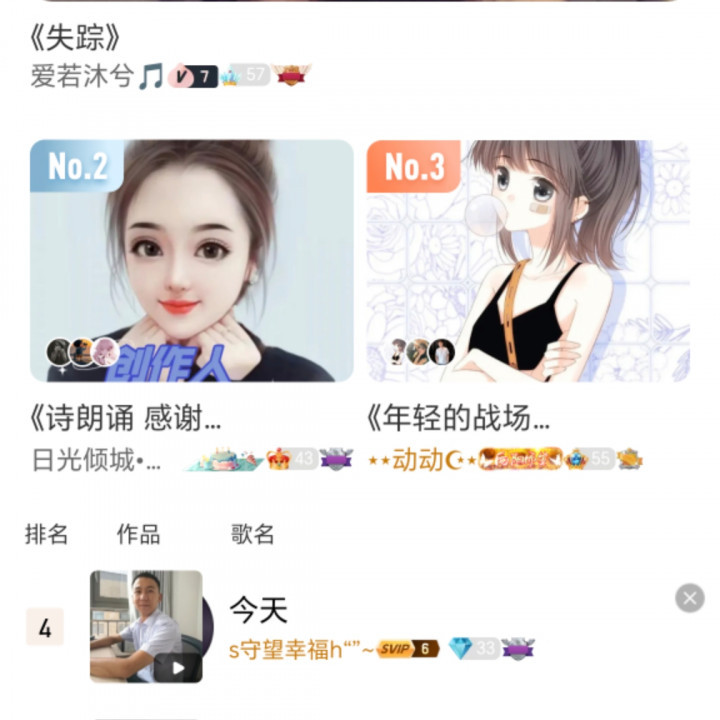Open the song 《失踪》
This screenshot has height=720, width=720.
pyautogui.click(x=76, y=38)
